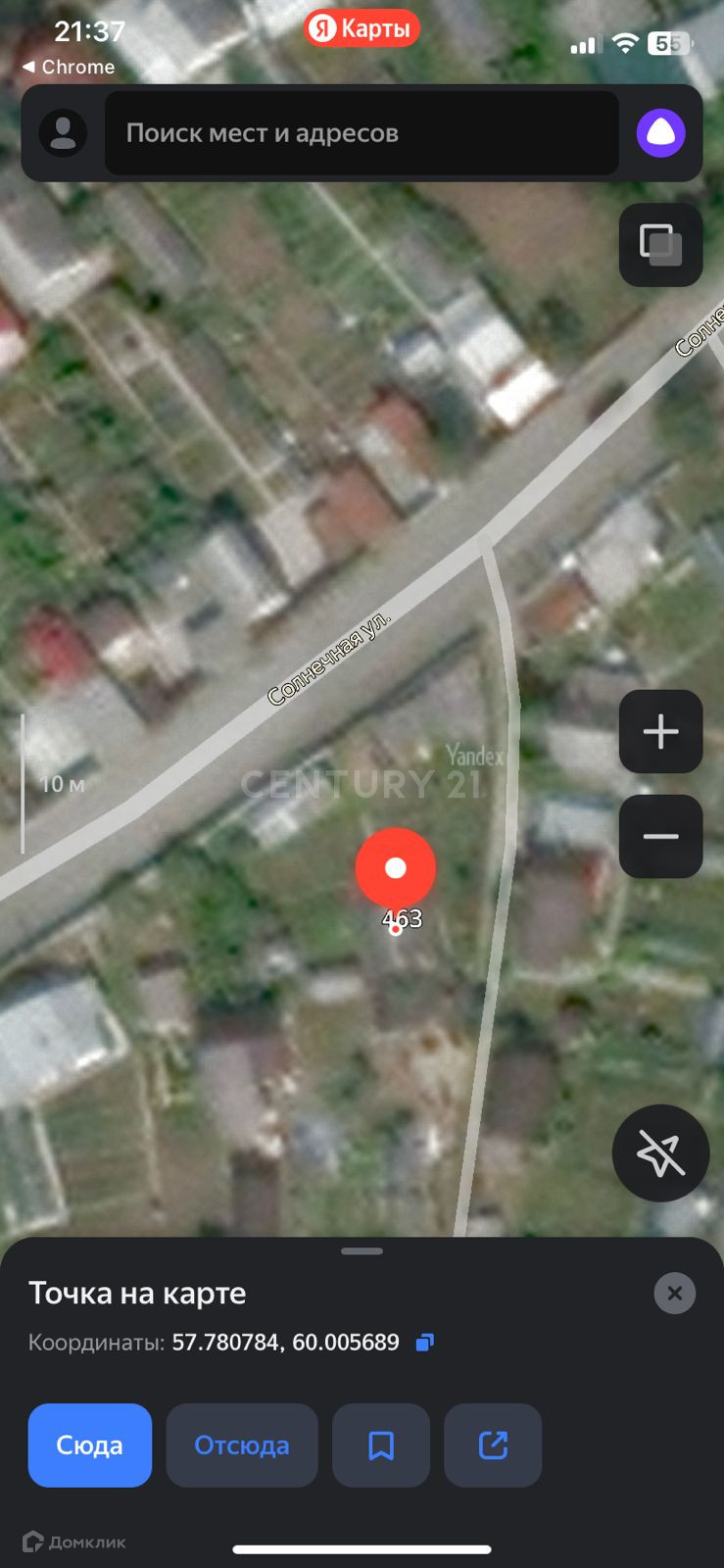
Task: Copy the point coordinates
Action: pyautogui.click(x=425, y=1343)
